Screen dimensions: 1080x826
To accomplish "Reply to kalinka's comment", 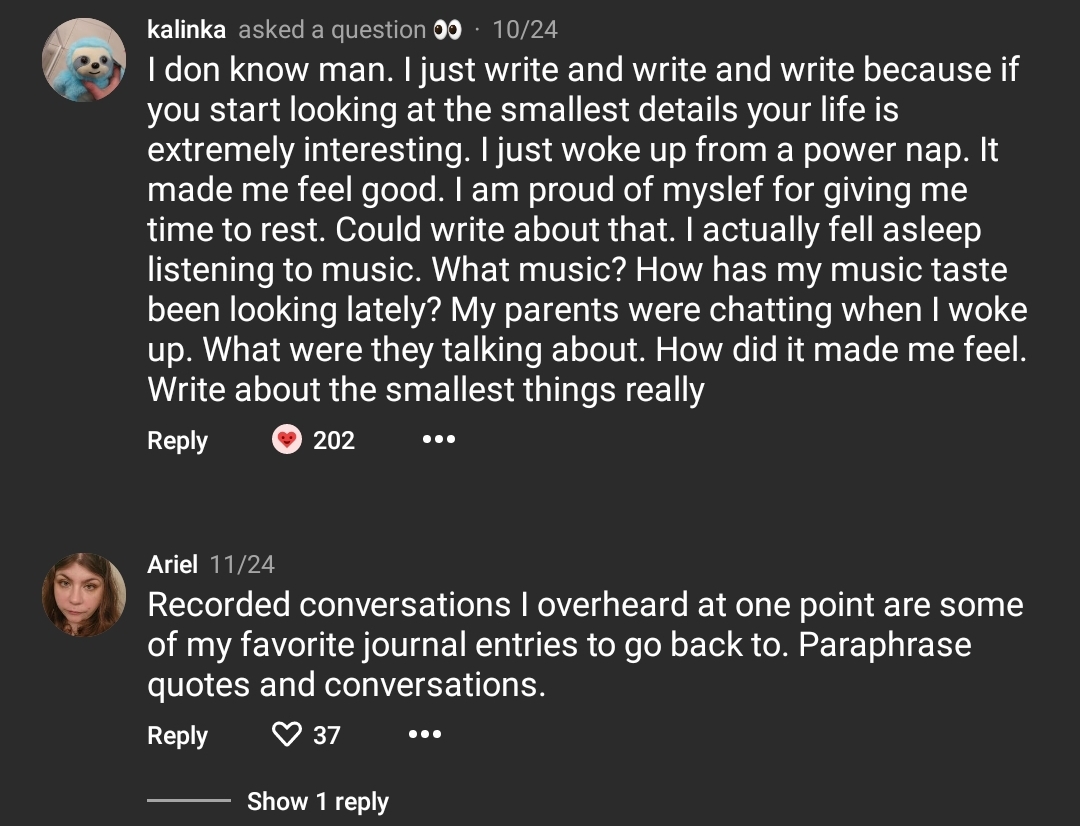I will pos(177,440).
